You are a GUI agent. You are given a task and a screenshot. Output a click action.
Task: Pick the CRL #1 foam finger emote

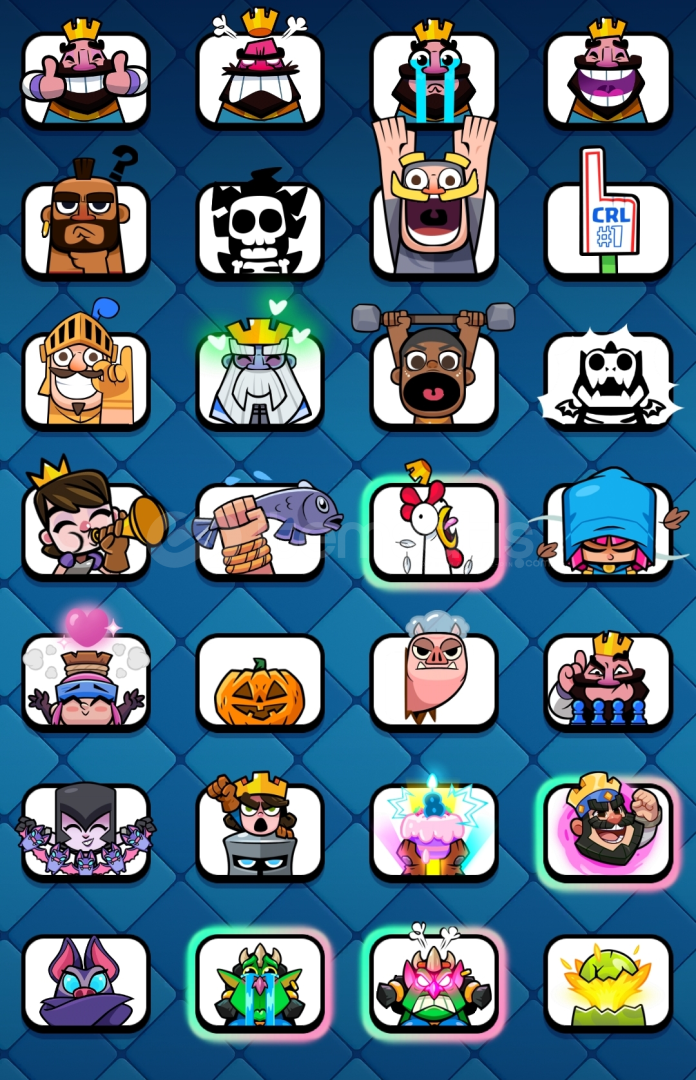(607, 229)
